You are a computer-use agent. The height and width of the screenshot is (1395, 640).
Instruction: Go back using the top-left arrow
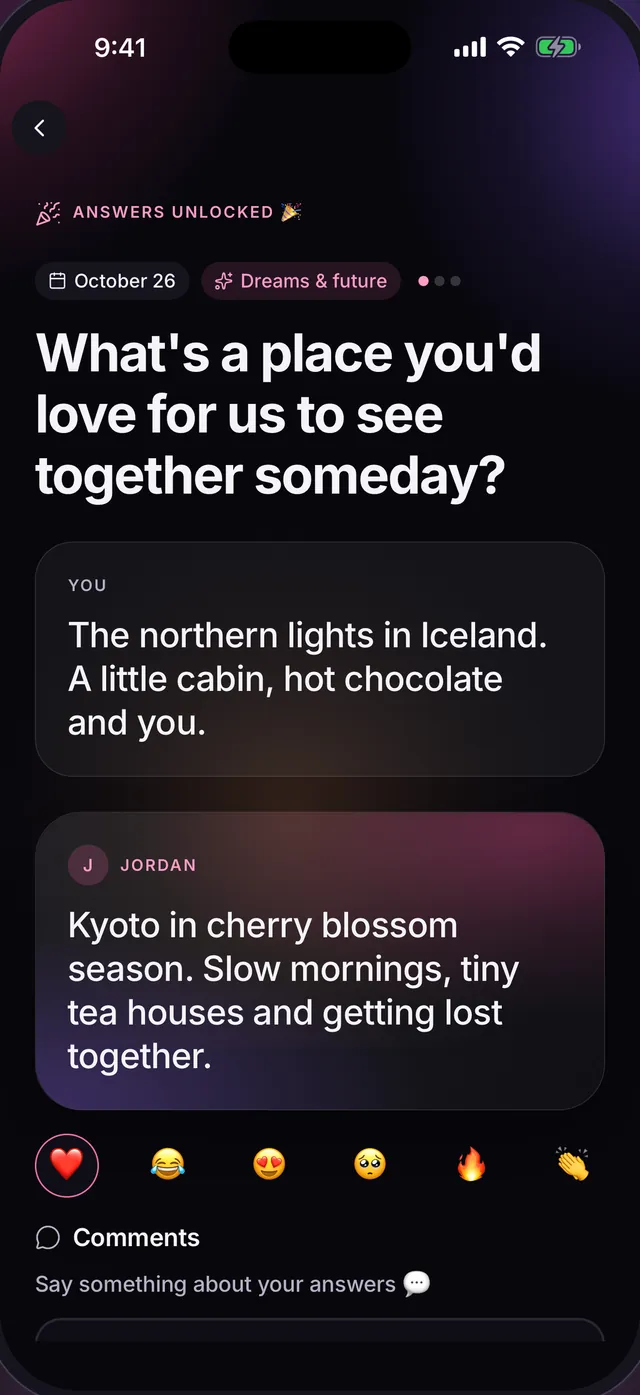click(39, 128)
